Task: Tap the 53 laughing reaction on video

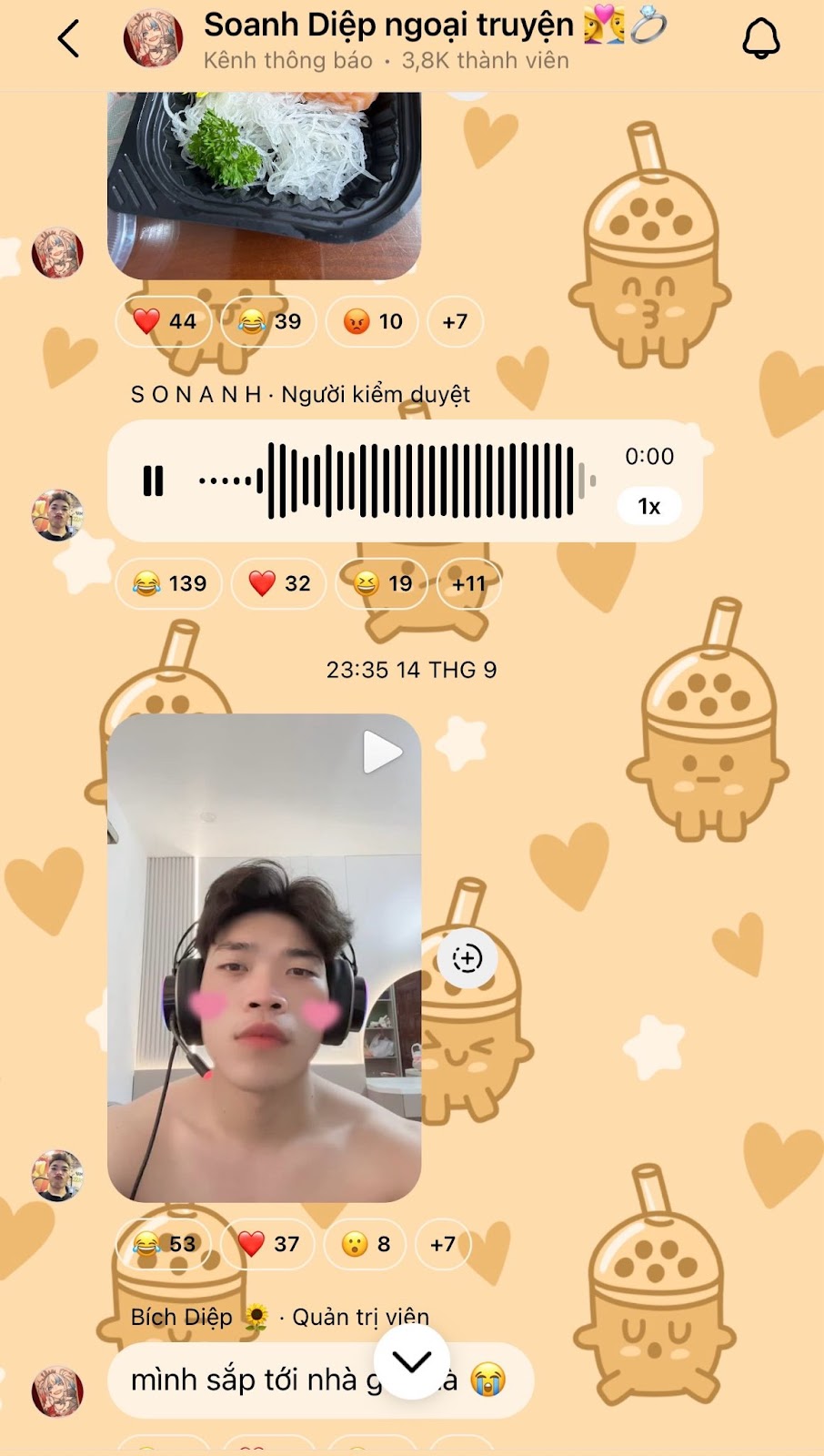Action: point(164,1244)
